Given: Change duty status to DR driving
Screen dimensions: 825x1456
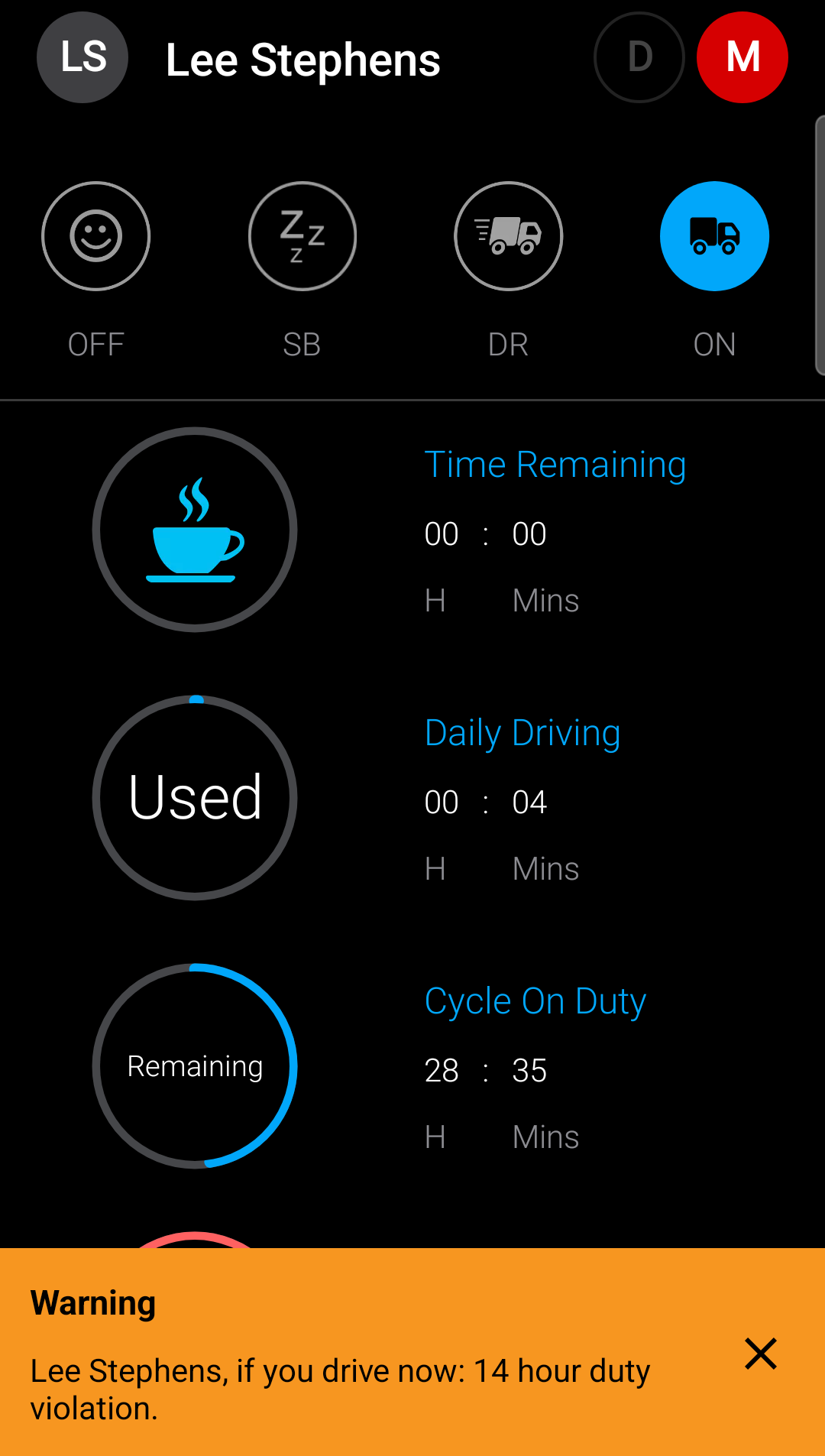Looking at the screenshot, I should pos(509,236).
